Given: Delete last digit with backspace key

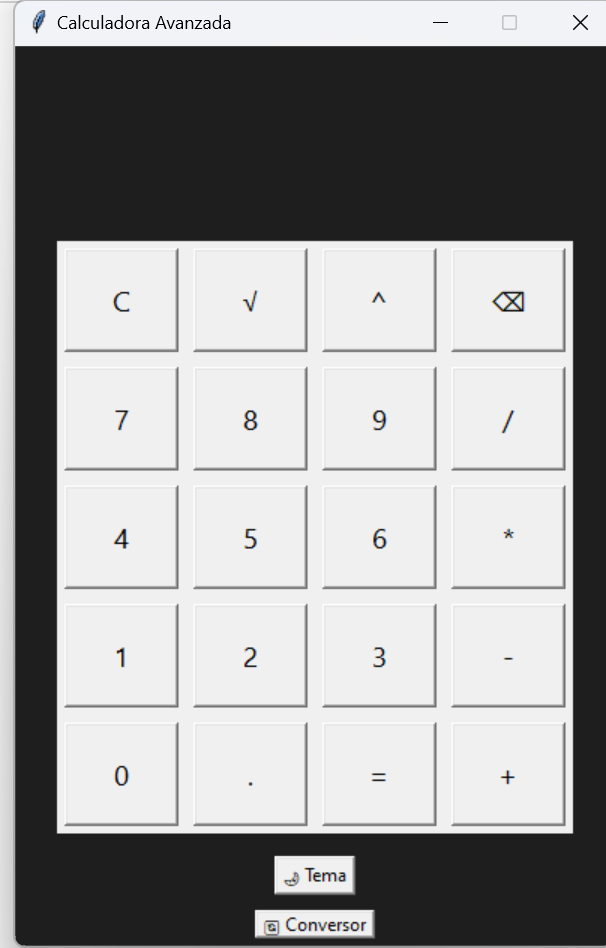Looking at the screenshot, I should (508, 301).
